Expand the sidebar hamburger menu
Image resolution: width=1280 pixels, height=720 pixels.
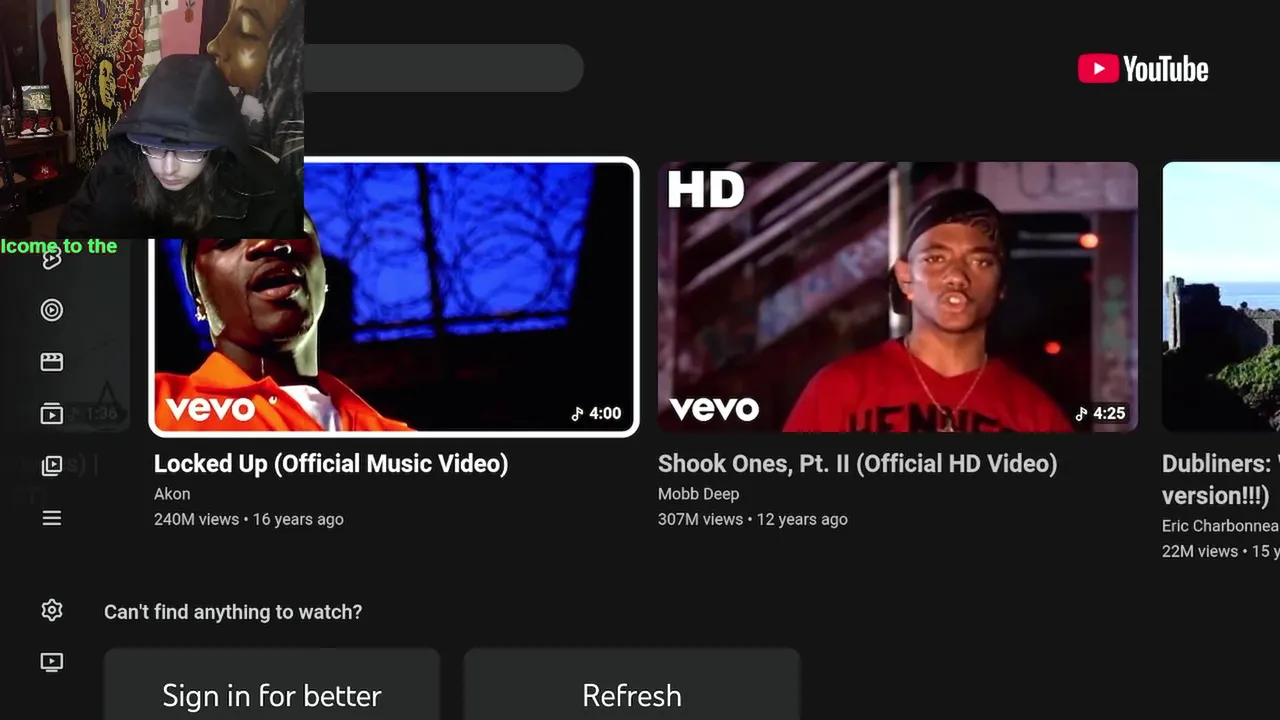pyautogui.click(x=52, y=518)
